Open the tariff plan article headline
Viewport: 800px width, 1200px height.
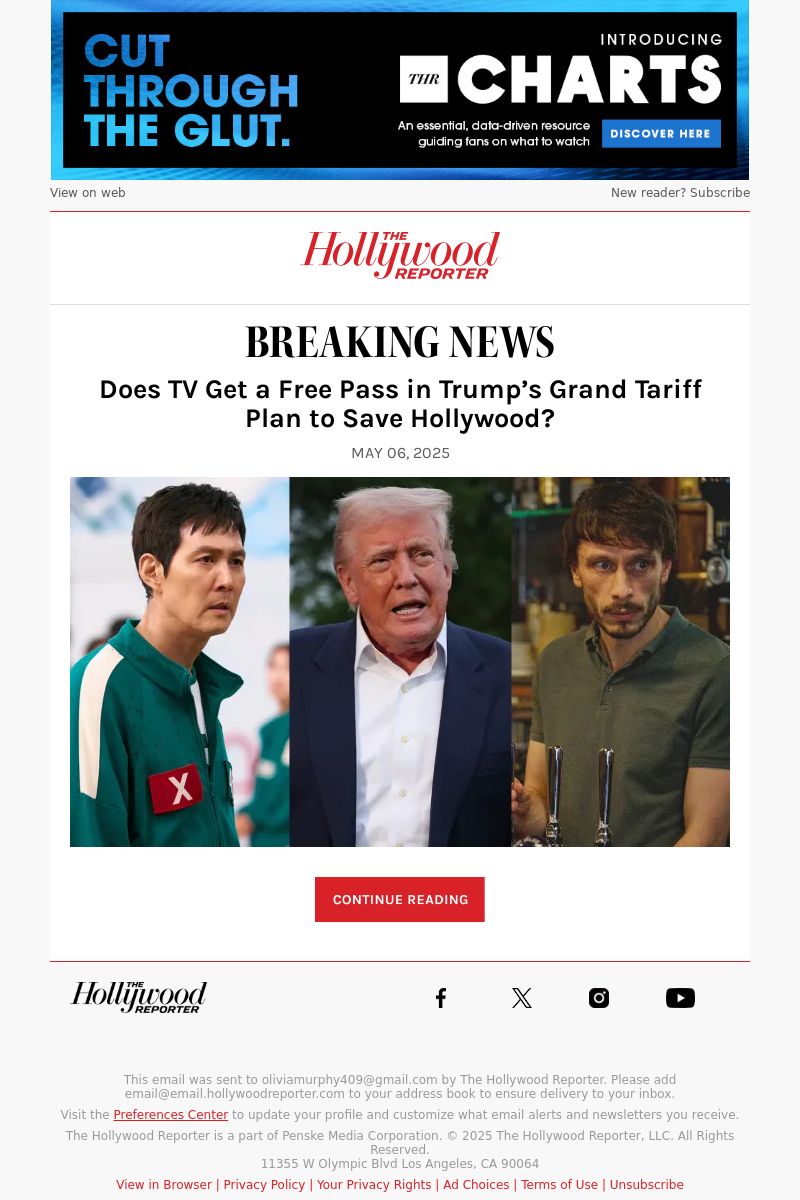click(x=400, y=404)
